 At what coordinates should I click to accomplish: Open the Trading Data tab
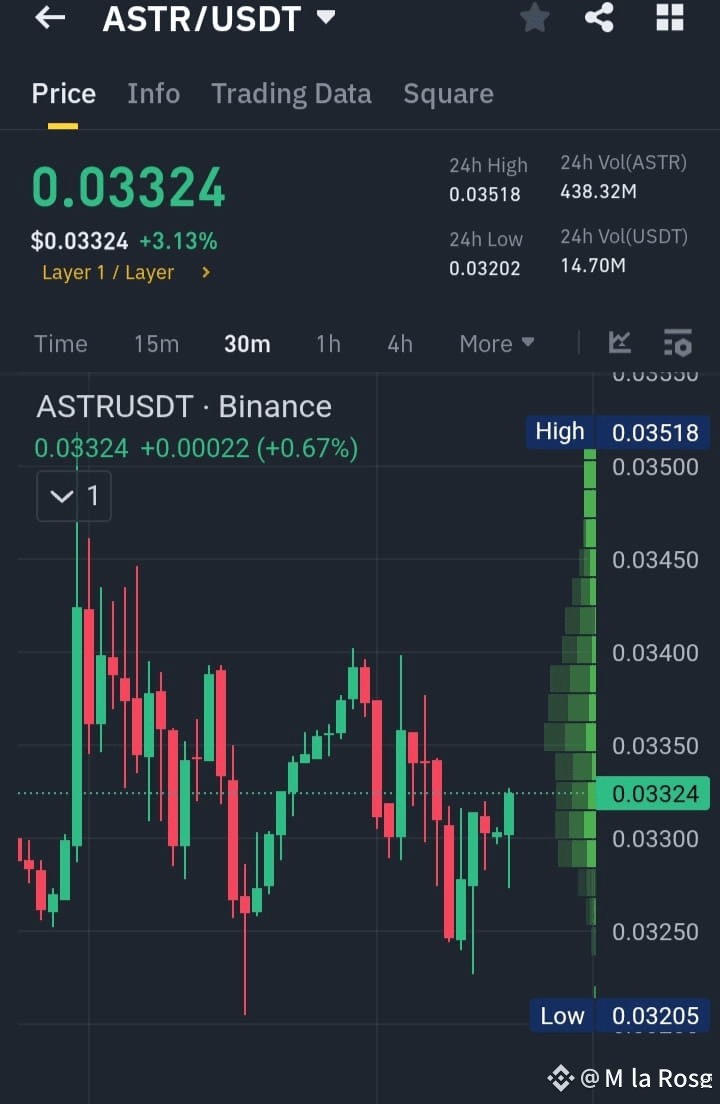291,93
